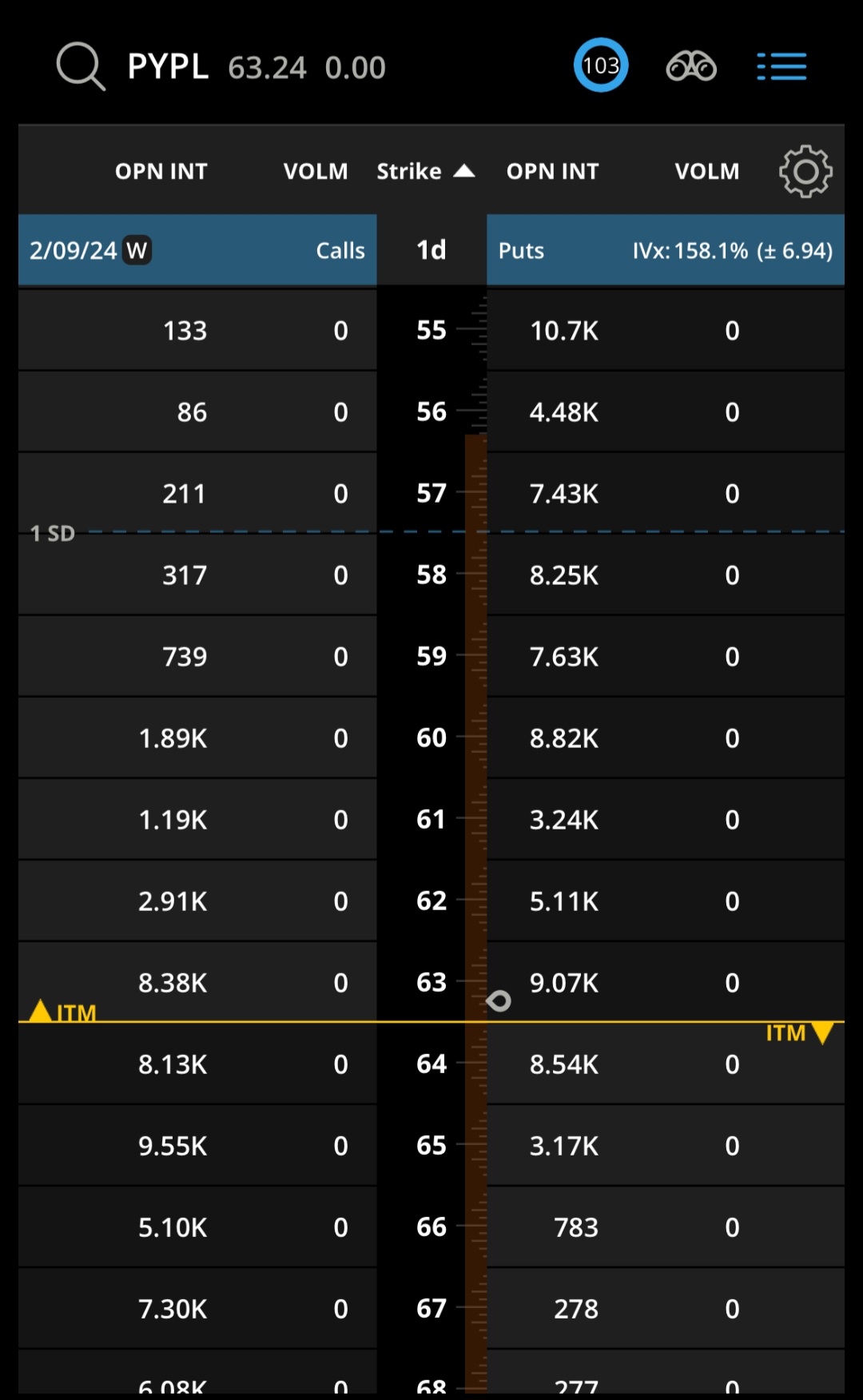Select the 62 strike put with 5.11K
Image resolution: width=863 pixels, height=1400 pixels.
pyautogui.click(x=665, y=901)
